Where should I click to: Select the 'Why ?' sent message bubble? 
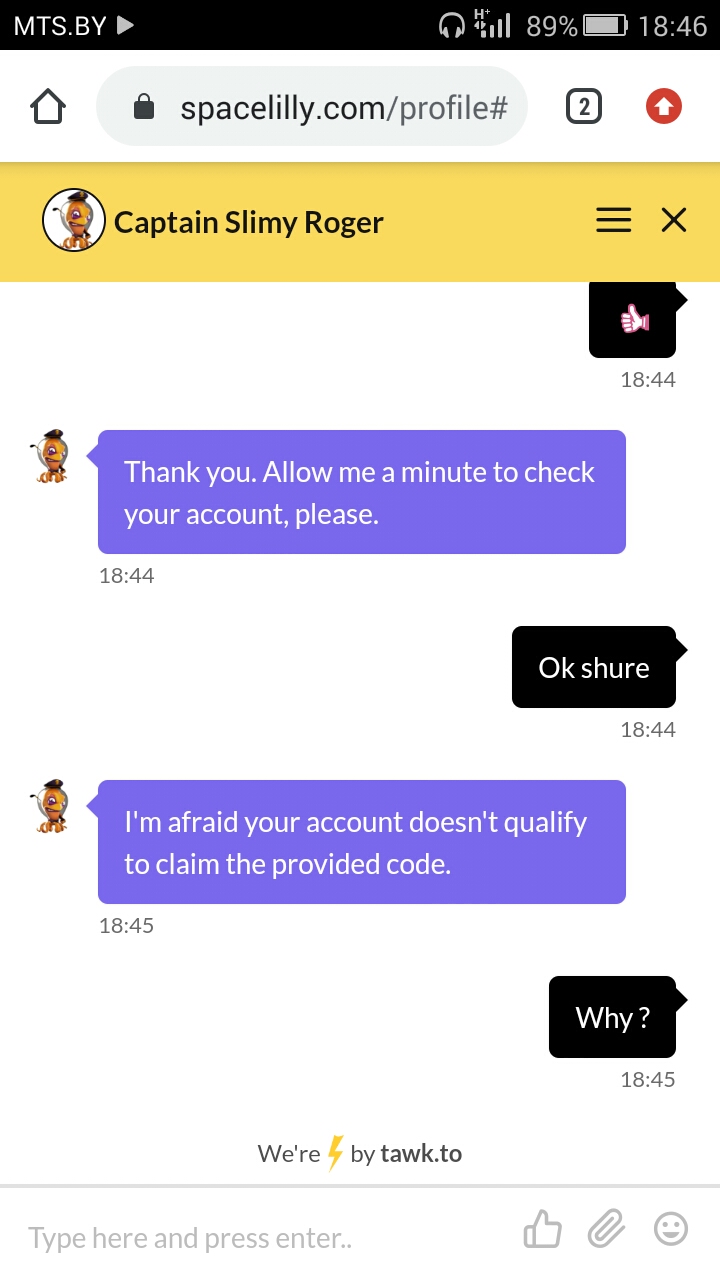coord(612,1016)
